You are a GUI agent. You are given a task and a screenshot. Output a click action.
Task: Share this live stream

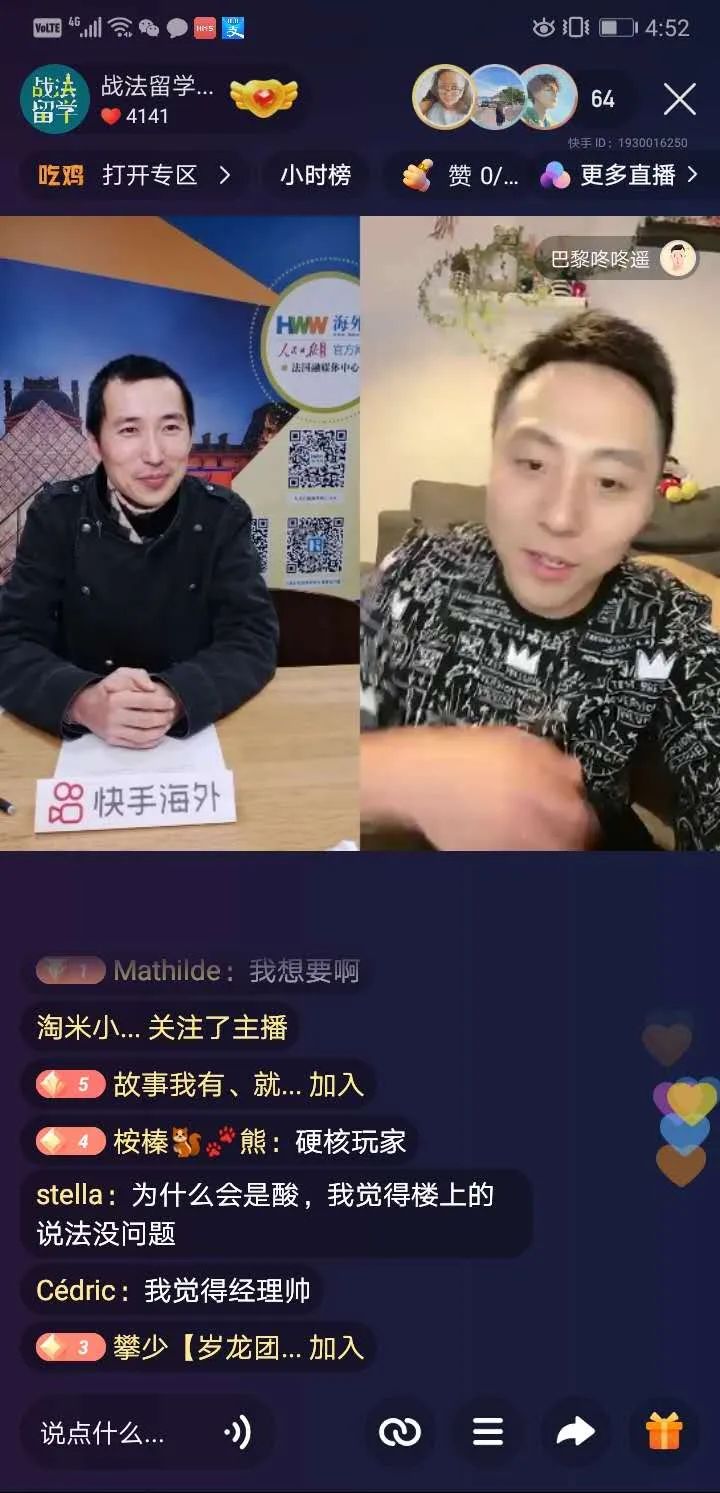pos(575,1433)
